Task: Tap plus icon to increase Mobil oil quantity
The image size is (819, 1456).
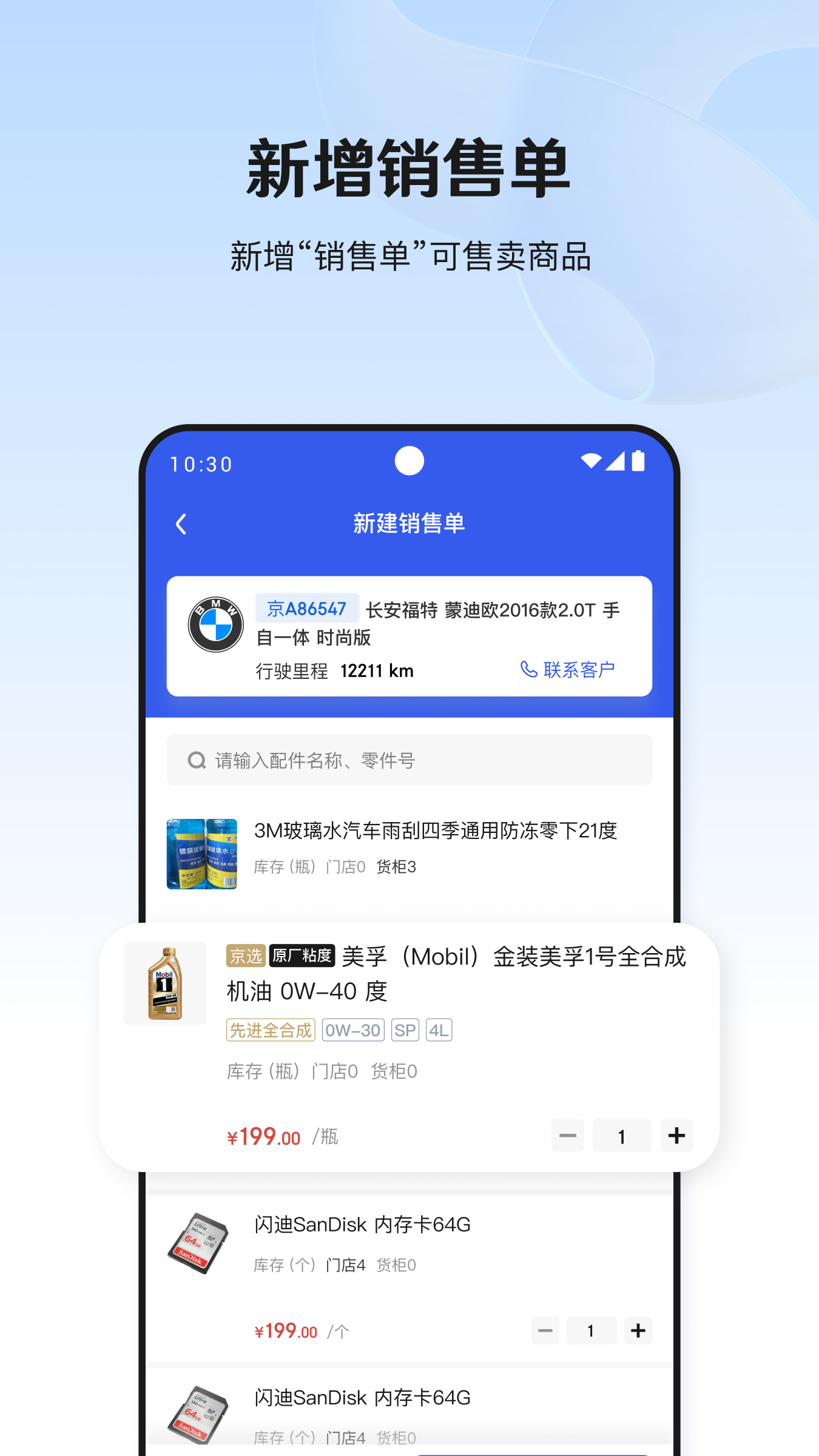Action: (676, 1135)
